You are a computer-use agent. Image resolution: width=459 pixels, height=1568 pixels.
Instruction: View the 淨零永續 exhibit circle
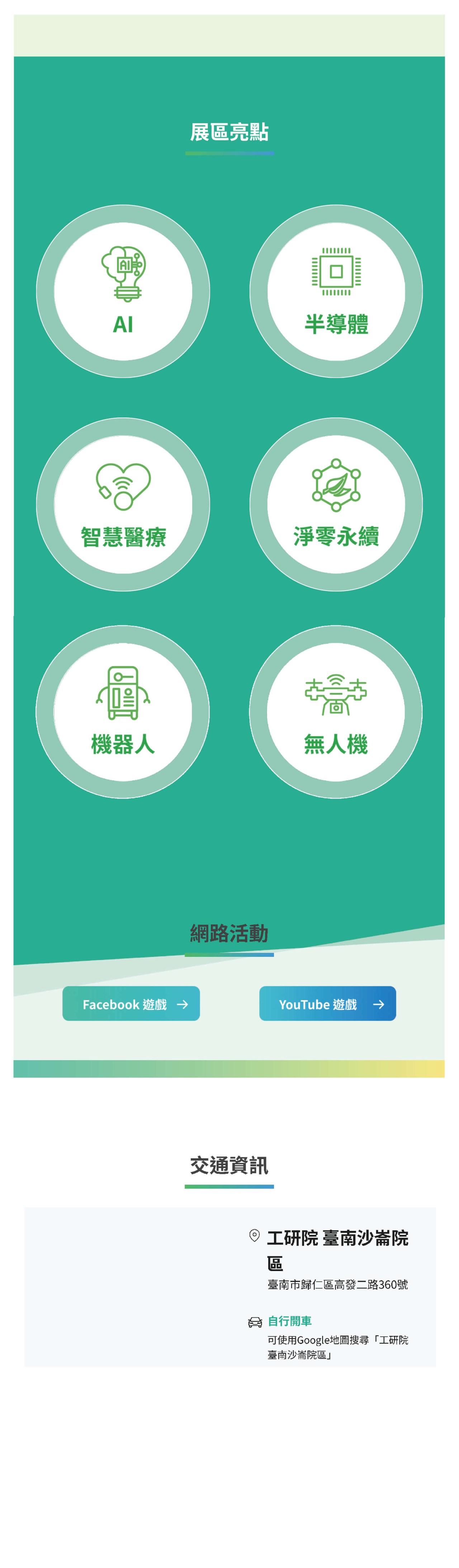[x=336, y=504]
